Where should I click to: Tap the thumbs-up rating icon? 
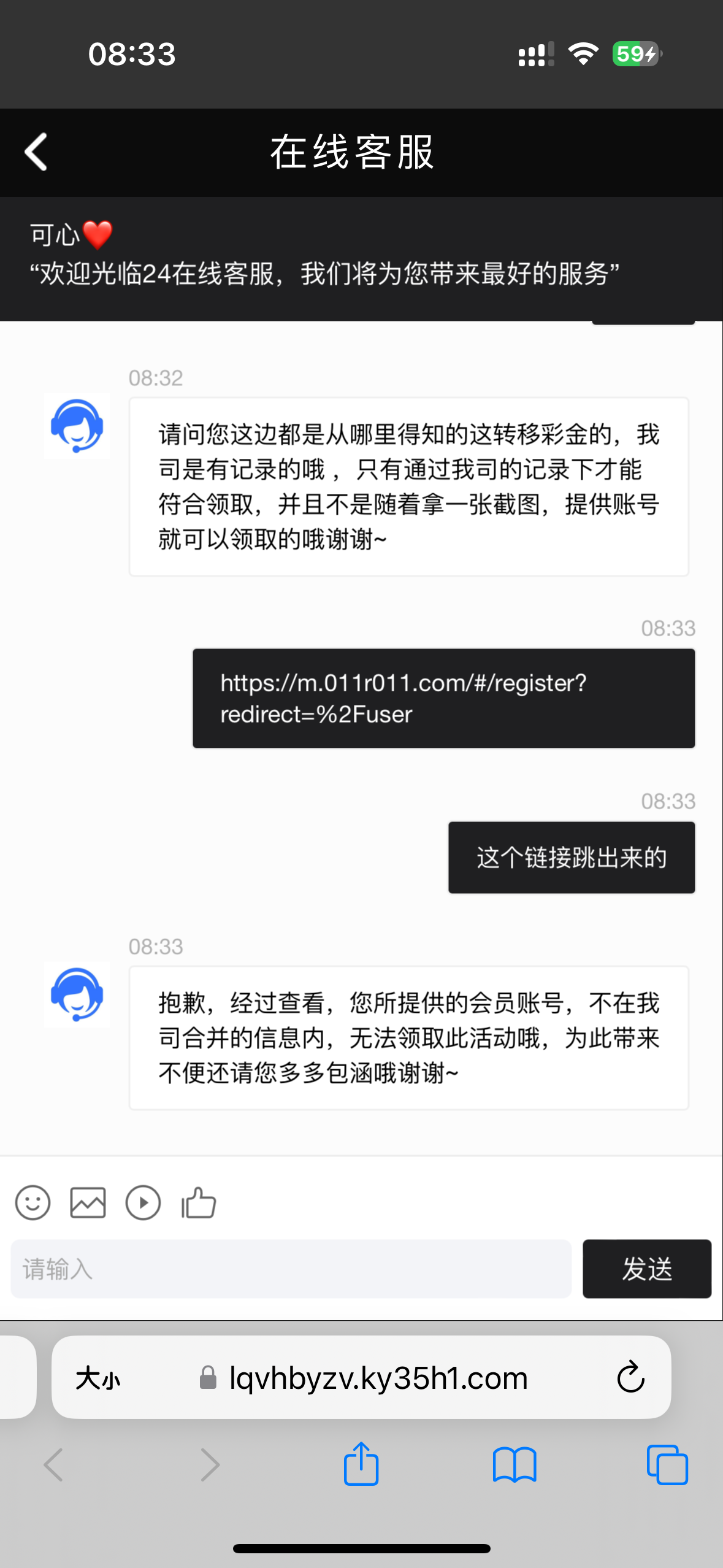(199, 1202)
